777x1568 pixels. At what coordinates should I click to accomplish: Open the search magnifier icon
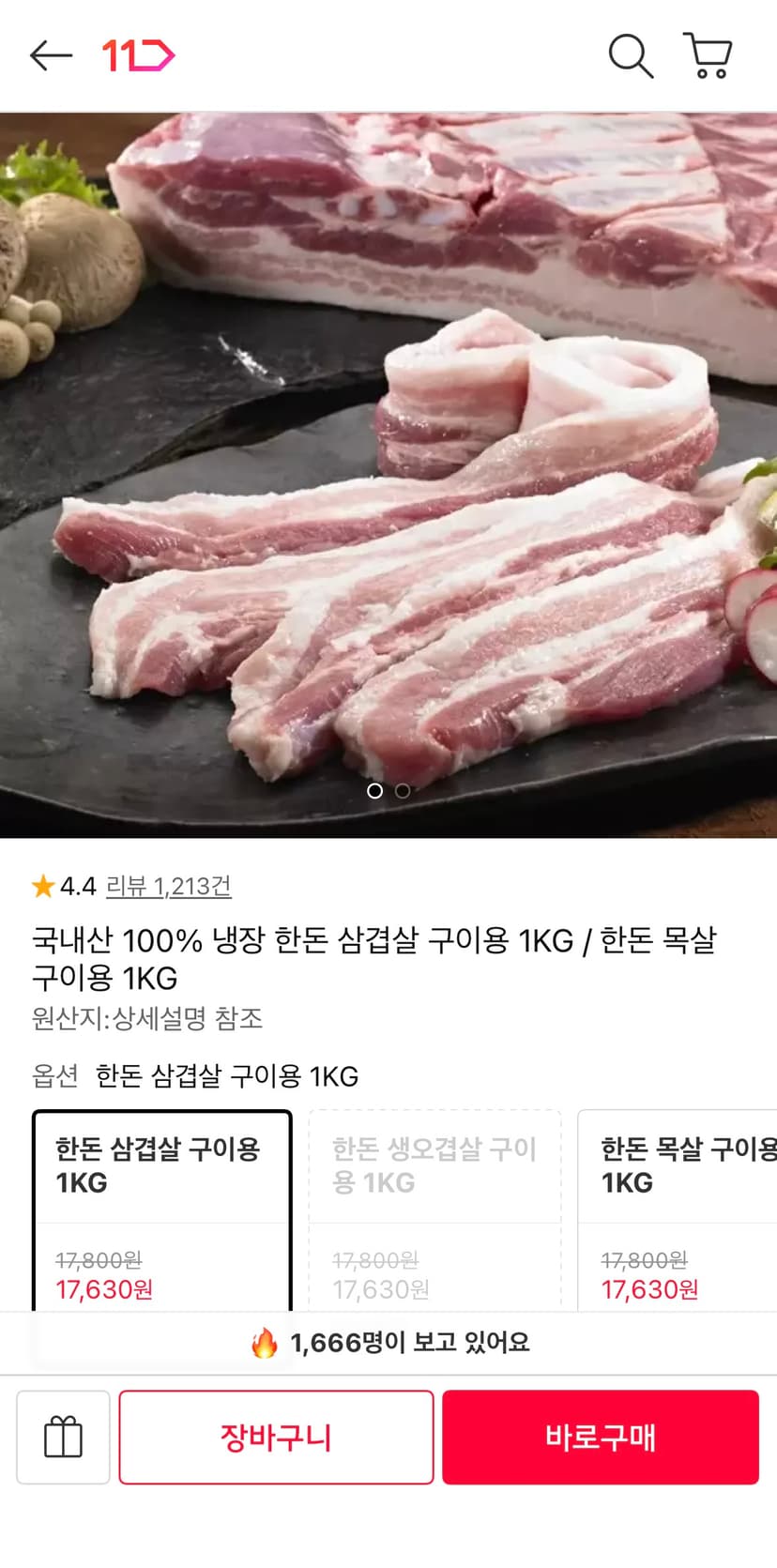(631, 56)
